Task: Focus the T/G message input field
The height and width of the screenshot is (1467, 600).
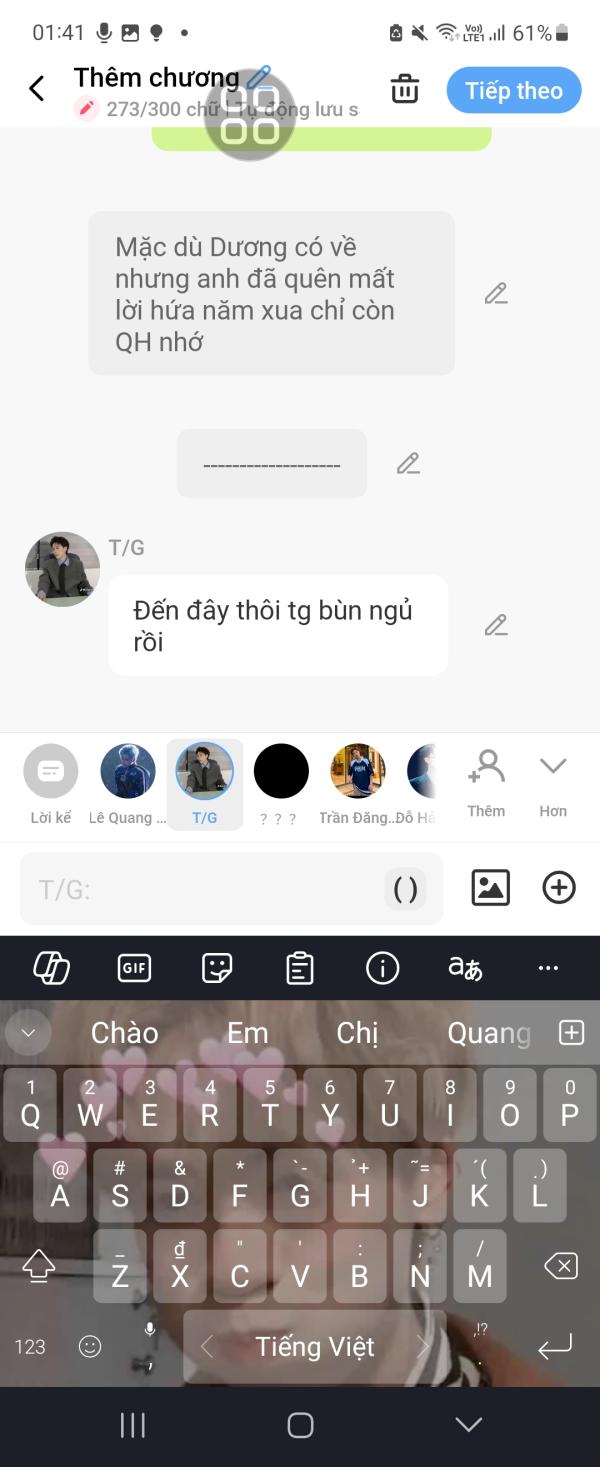Action: click(x=200, y=889)
